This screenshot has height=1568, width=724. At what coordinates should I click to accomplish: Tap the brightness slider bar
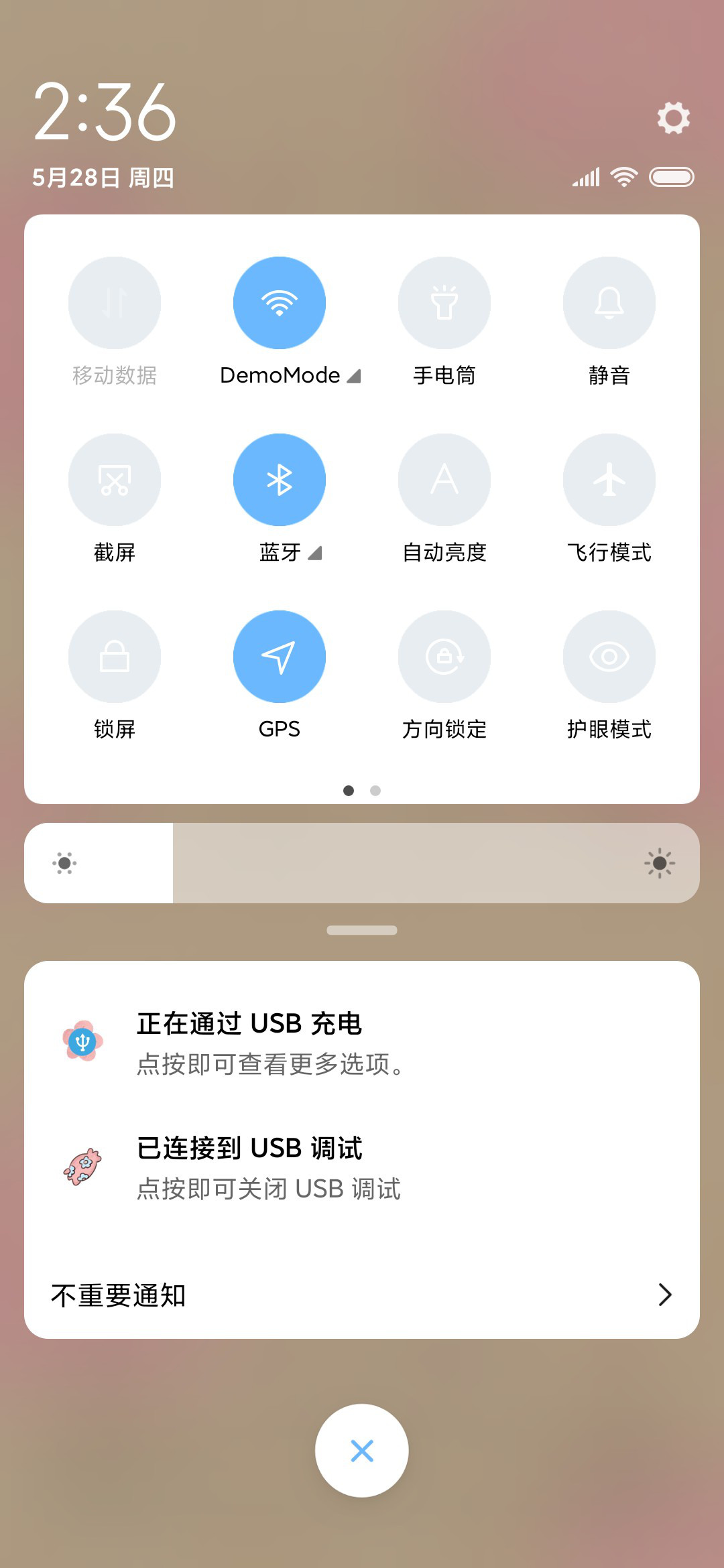tap(362, 863)
